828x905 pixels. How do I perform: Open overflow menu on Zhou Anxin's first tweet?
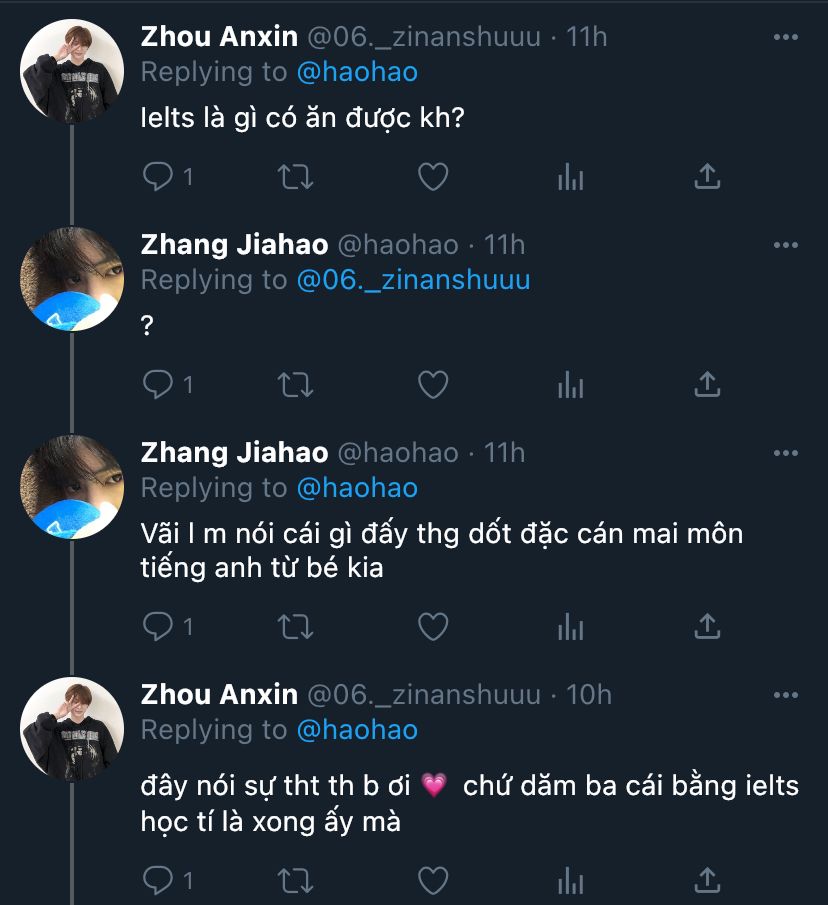[786, 37]
